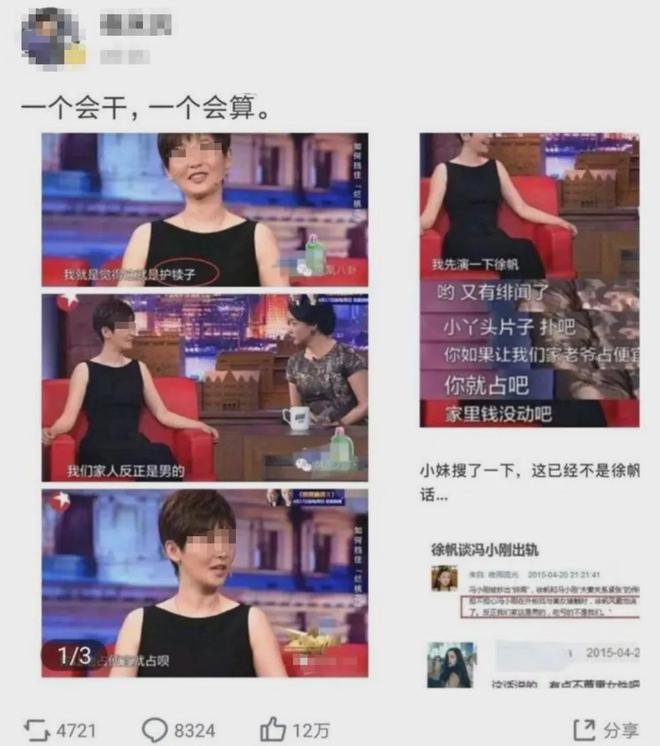Image resolution: width=660 pixels, height=746 pixels.
Task: Open the poster's profile avatar
Action: click(50, 37)
